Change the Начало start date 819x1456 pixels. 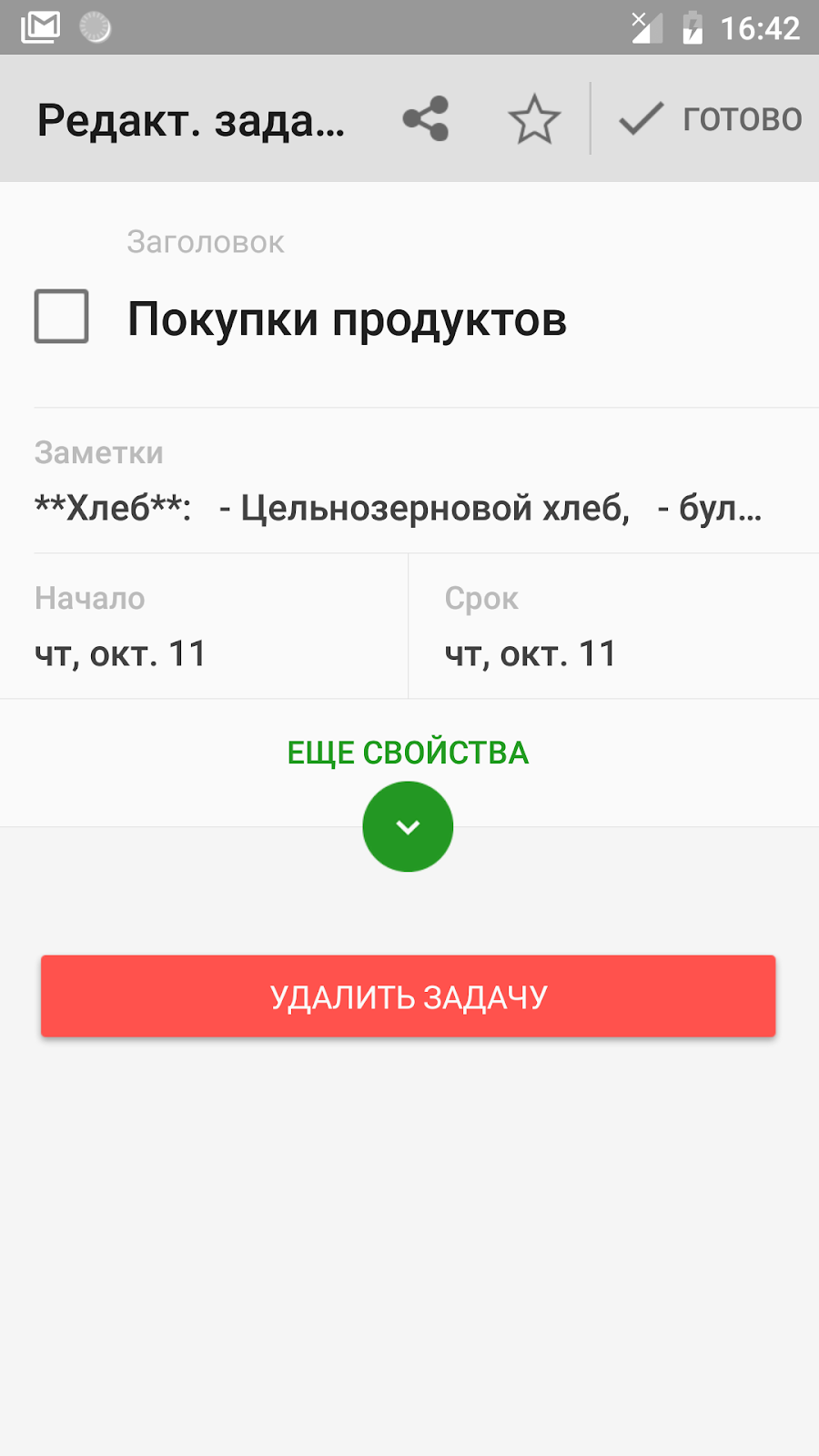click(x=204, y=627)
